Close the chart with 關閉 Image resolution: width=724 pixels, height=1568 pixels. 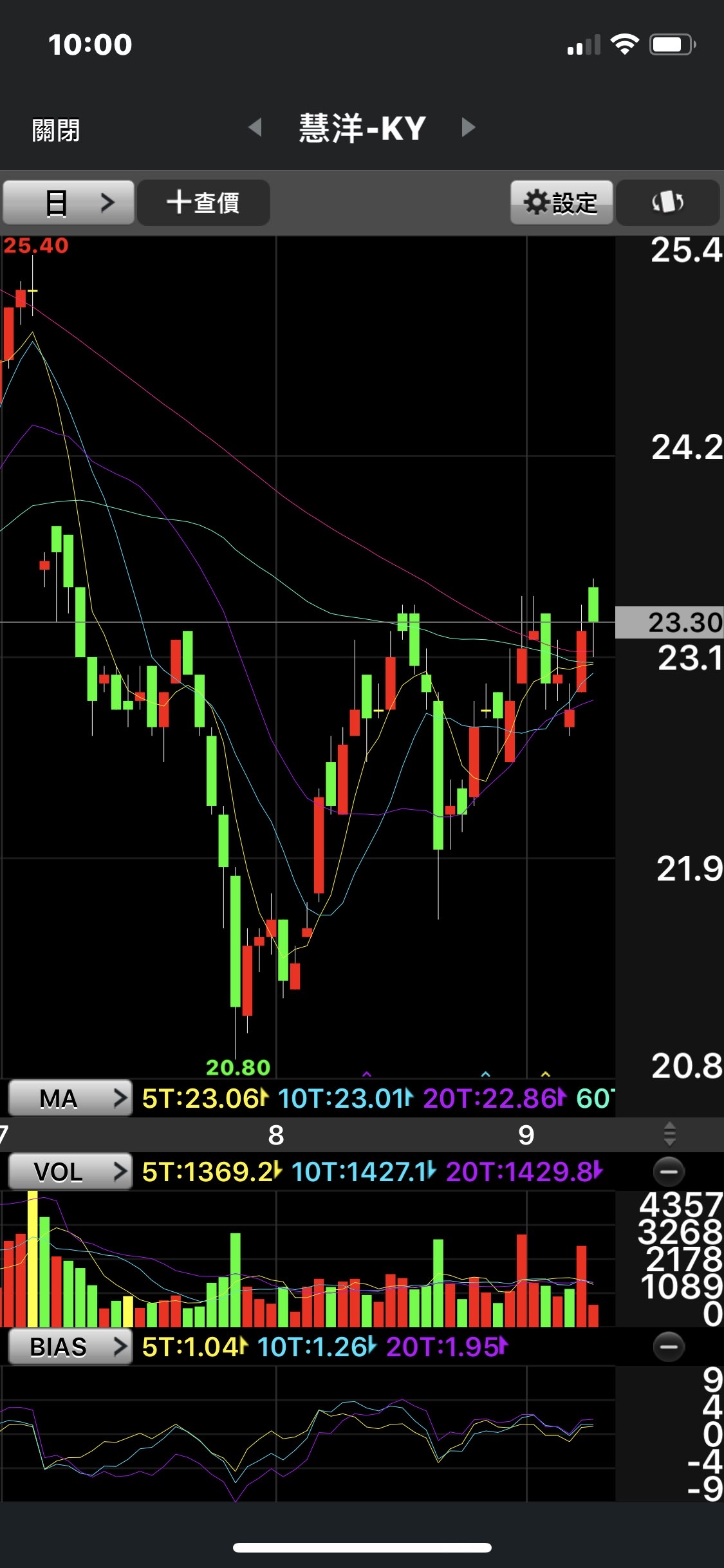pyautogui.click(x=56, y=129)
